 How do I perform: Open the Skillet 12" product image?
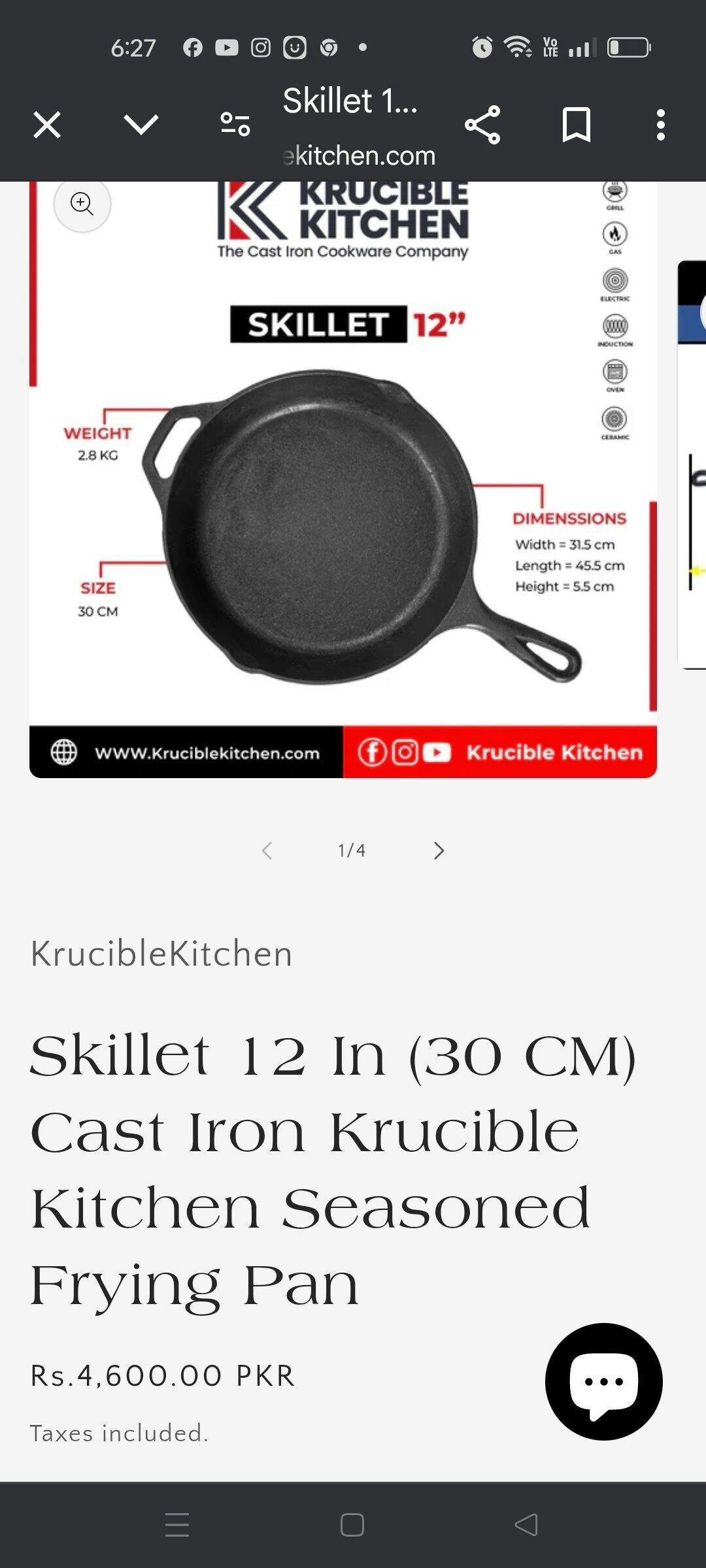(343, 497)
